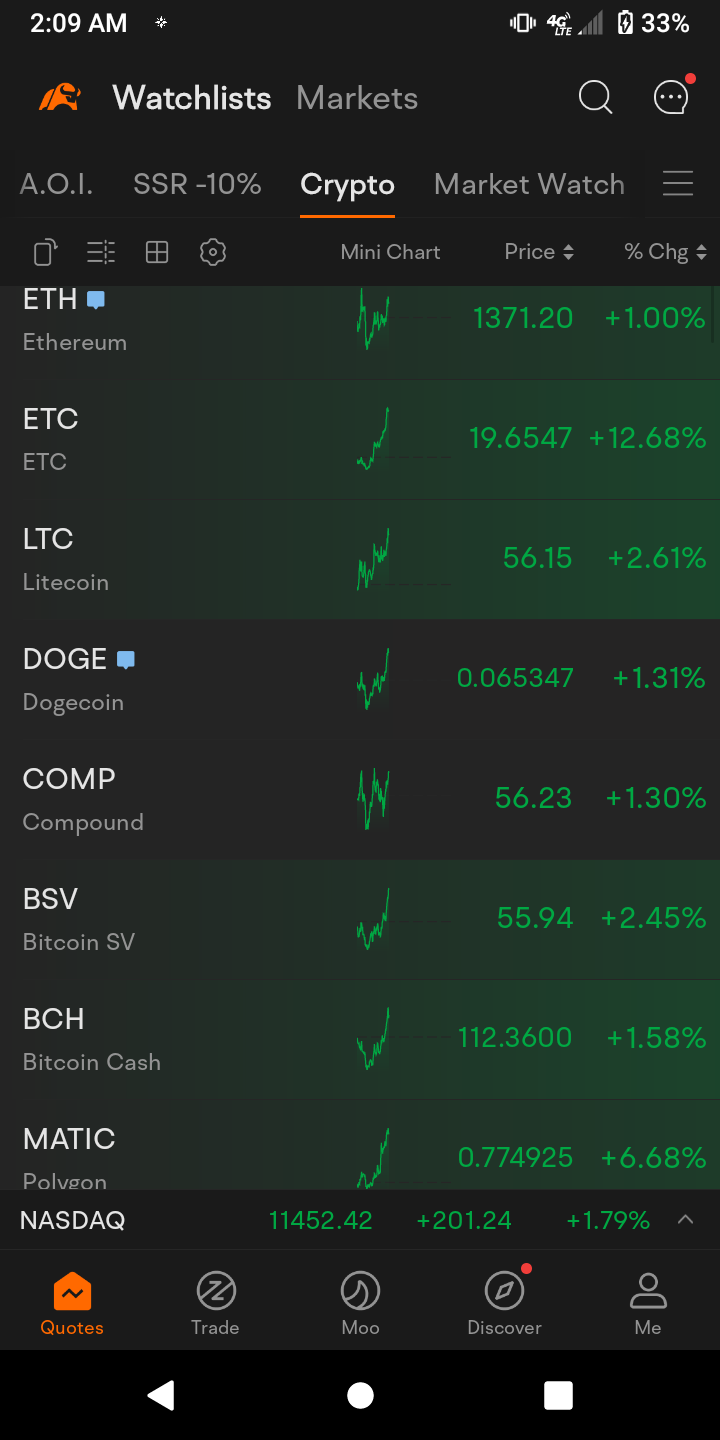The height and width of the screenshot is (1440, 720).
Task: Sort the list by % Chg
Action: [x=665, y=252]
